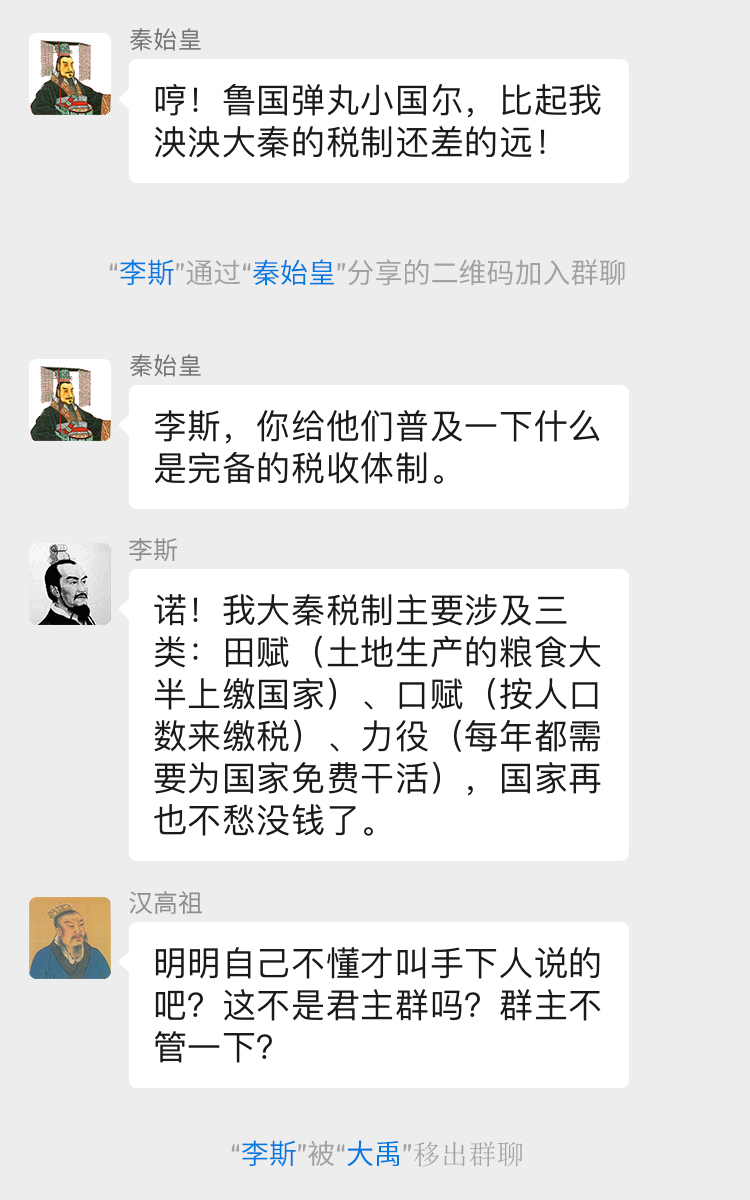The width and height of the screenshot is (750, 1200).
Task: Open the 李斯 link in the 加入群聊 notice
Action: [x=147, y=273]
